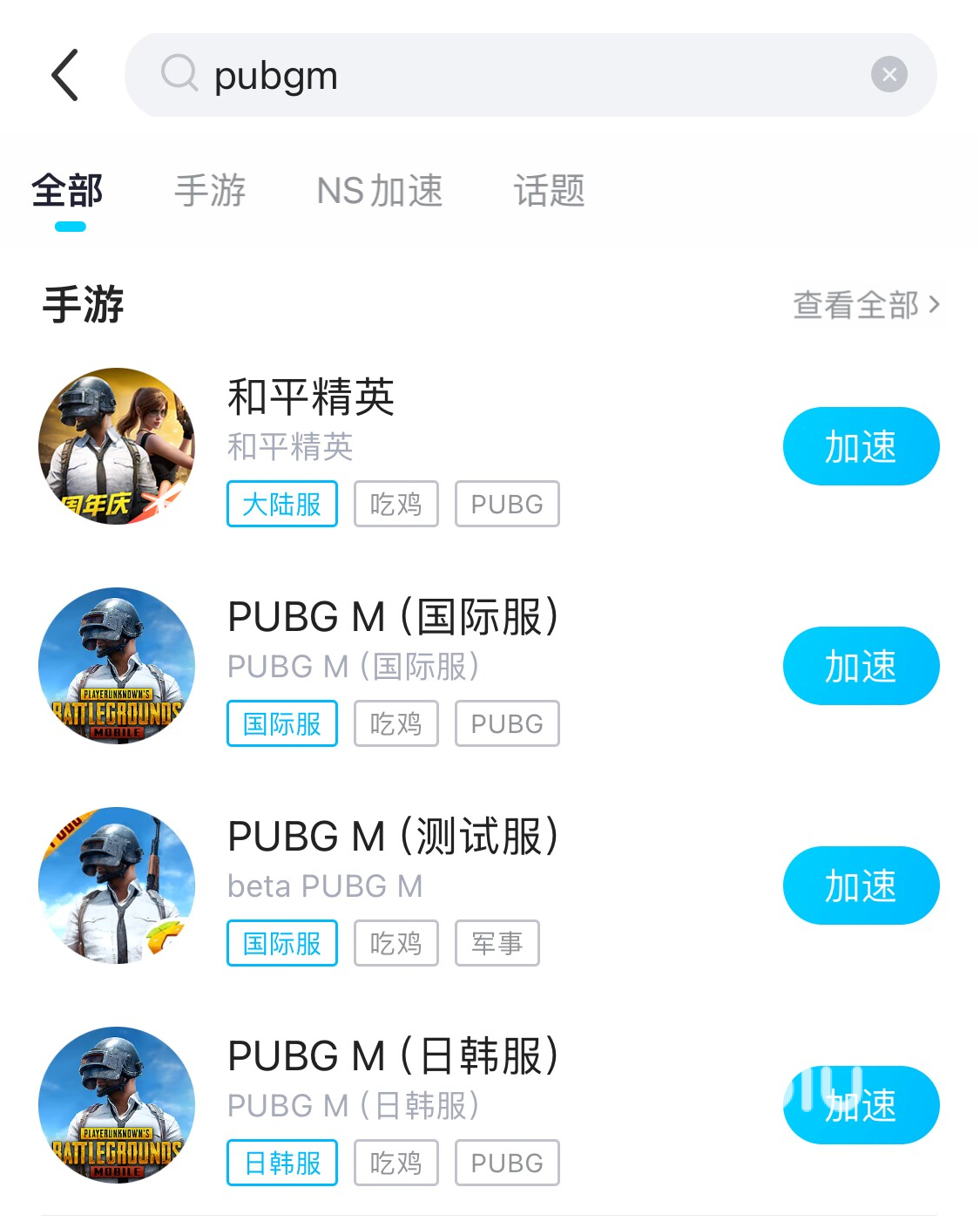Image resolution: width=980 pixels, height=1228 pixels.
Task: Accelerate 和平精英 with the 加速 button
Action: [x=861, y=446]
